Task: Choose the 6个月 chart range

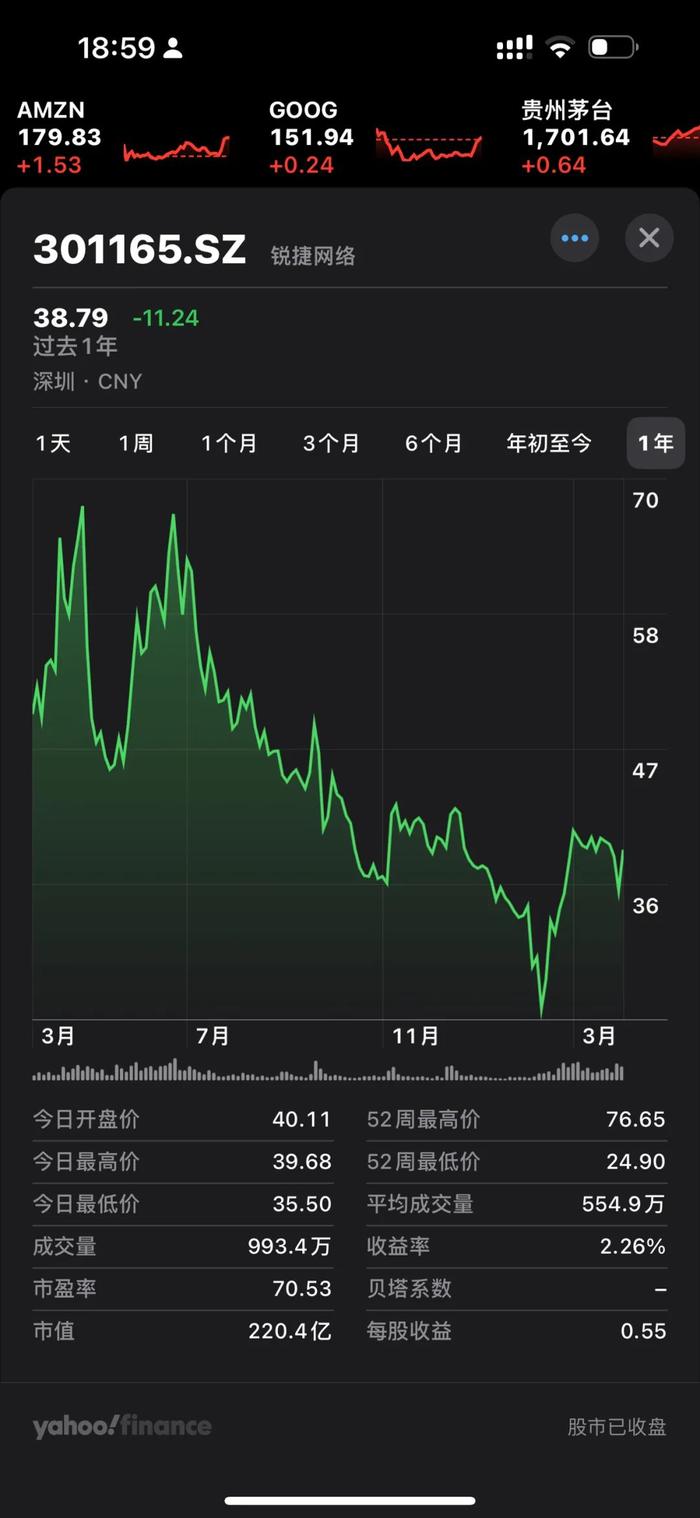Action: [x=433, y=443]
